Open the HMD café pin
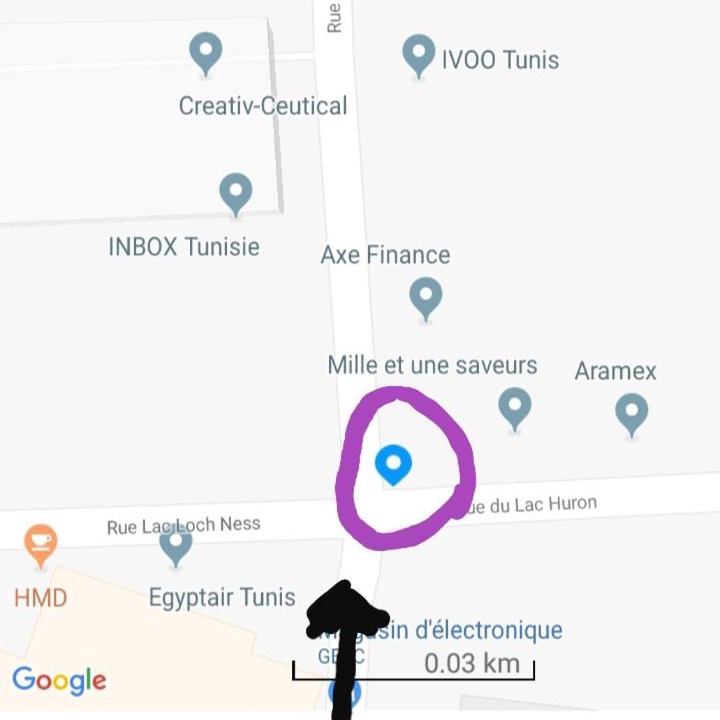 coord(40,542)
